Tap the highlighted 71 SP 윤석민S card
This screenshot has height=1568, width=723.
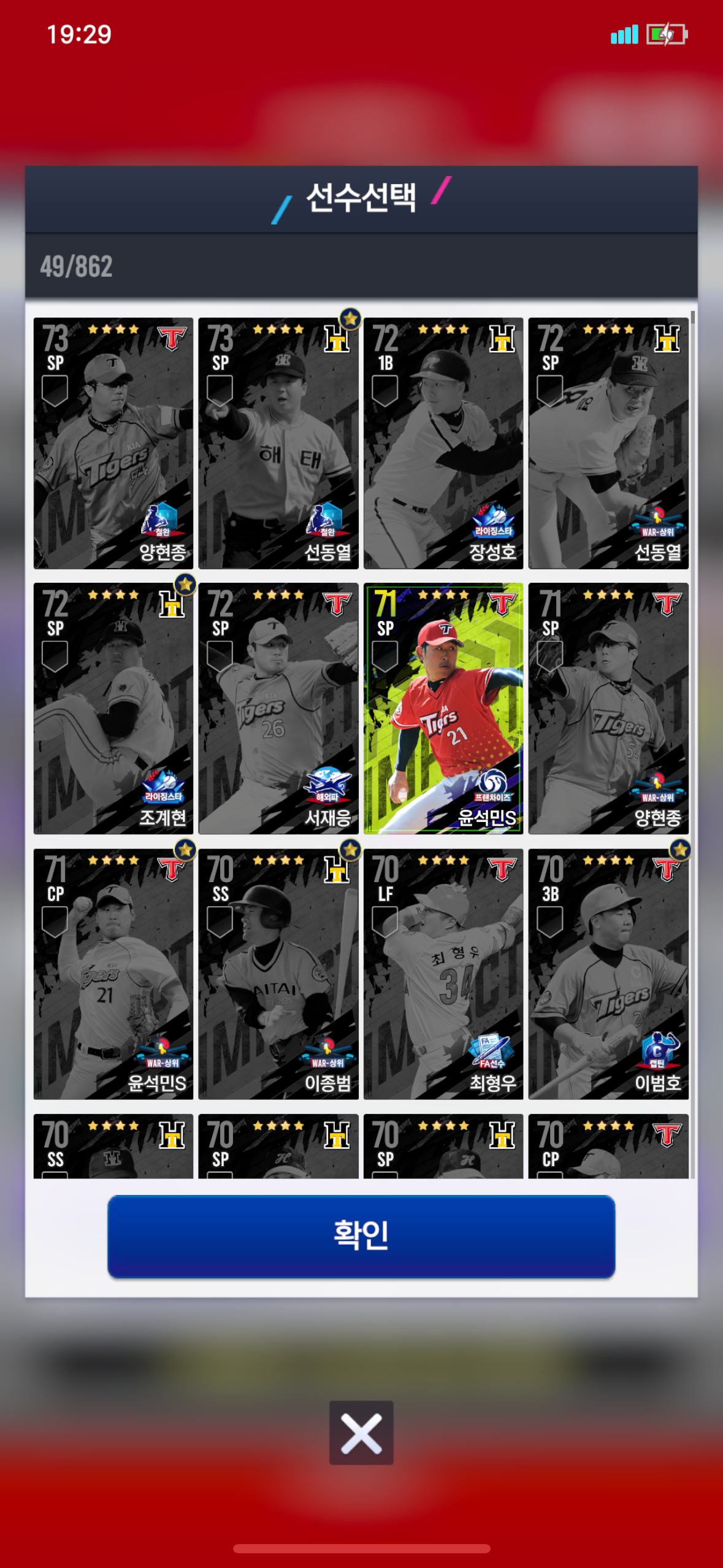[443, 709]
